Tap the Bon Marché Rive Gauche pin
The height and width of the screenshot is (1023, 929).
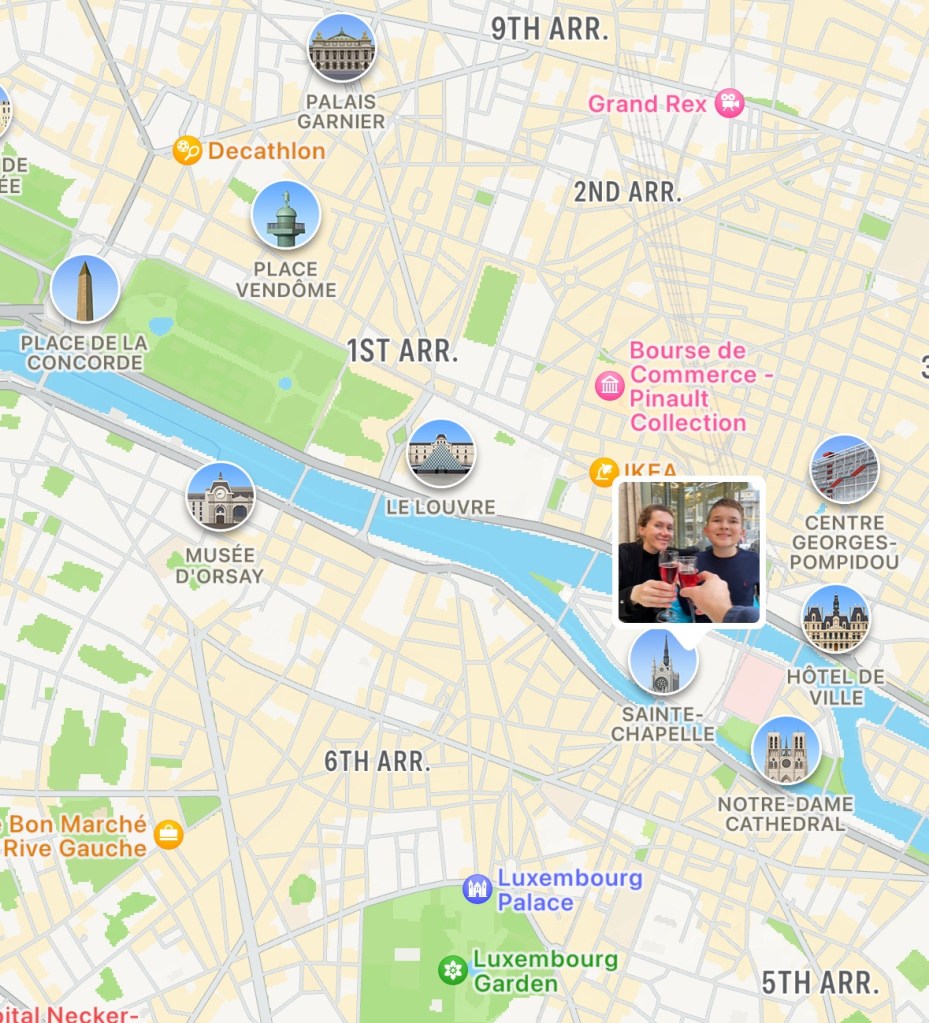click(x=169, y=835)
